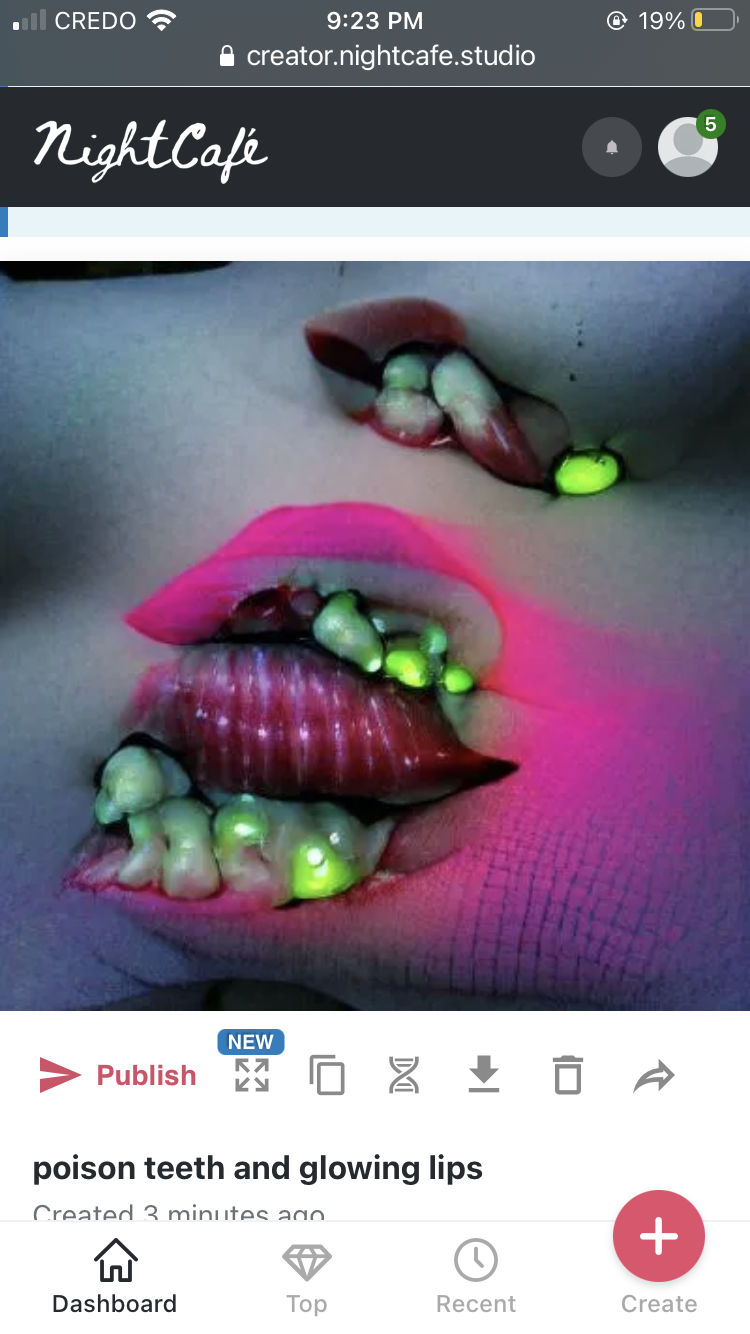Download the generated image
This screenshot has height=1334, width=750.
point(484,1075)
